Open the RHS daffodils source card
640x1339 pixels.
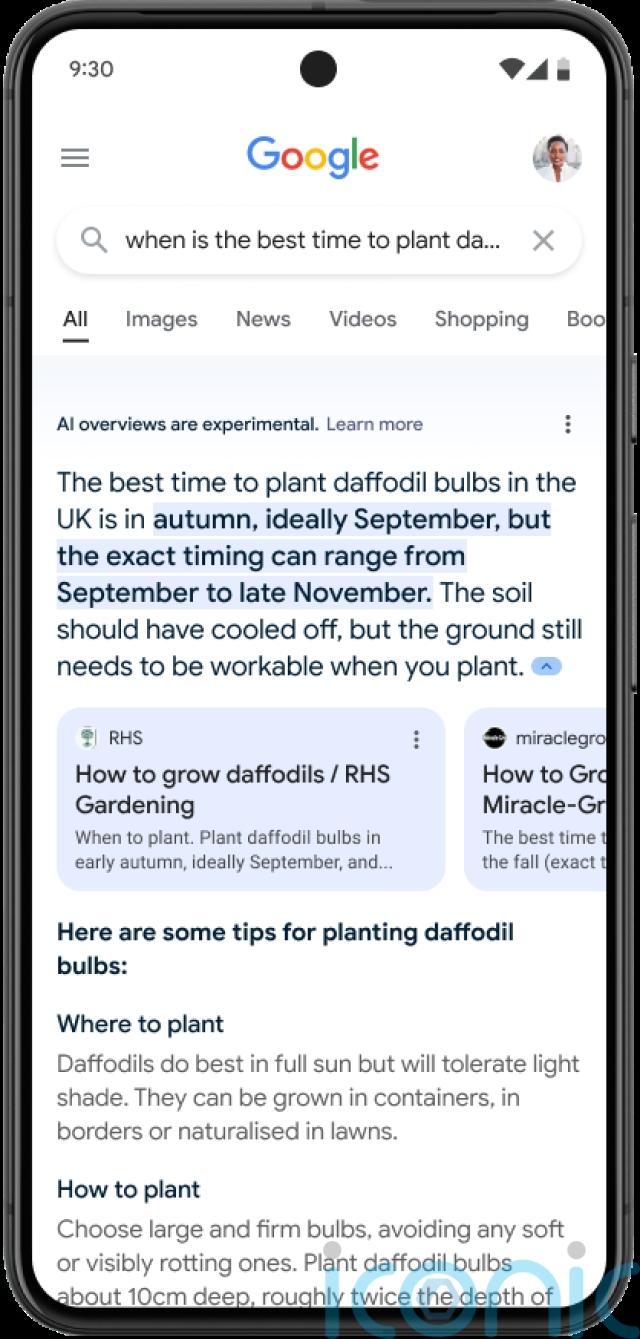[x=240, y=800]
